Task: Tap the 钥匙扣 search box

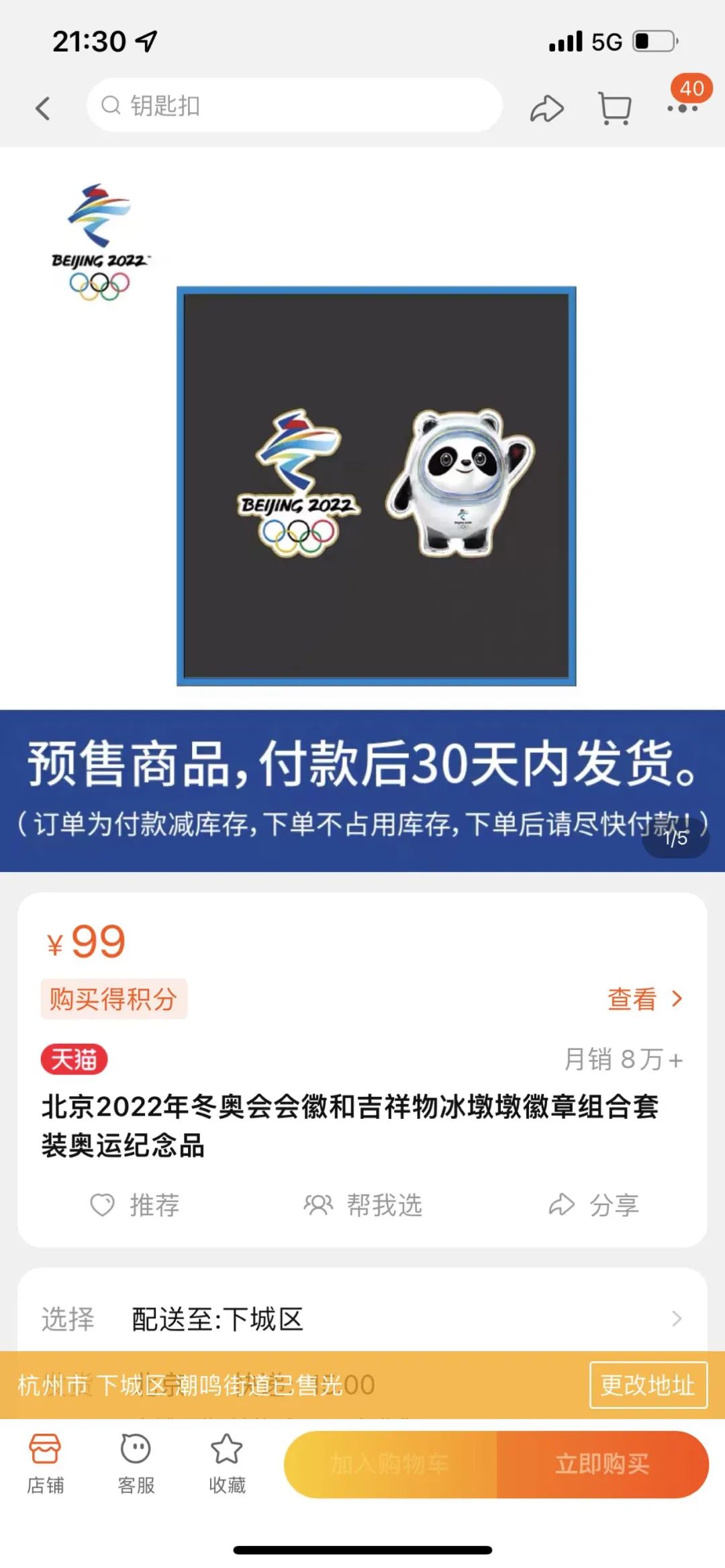Action: coord(294,105)
